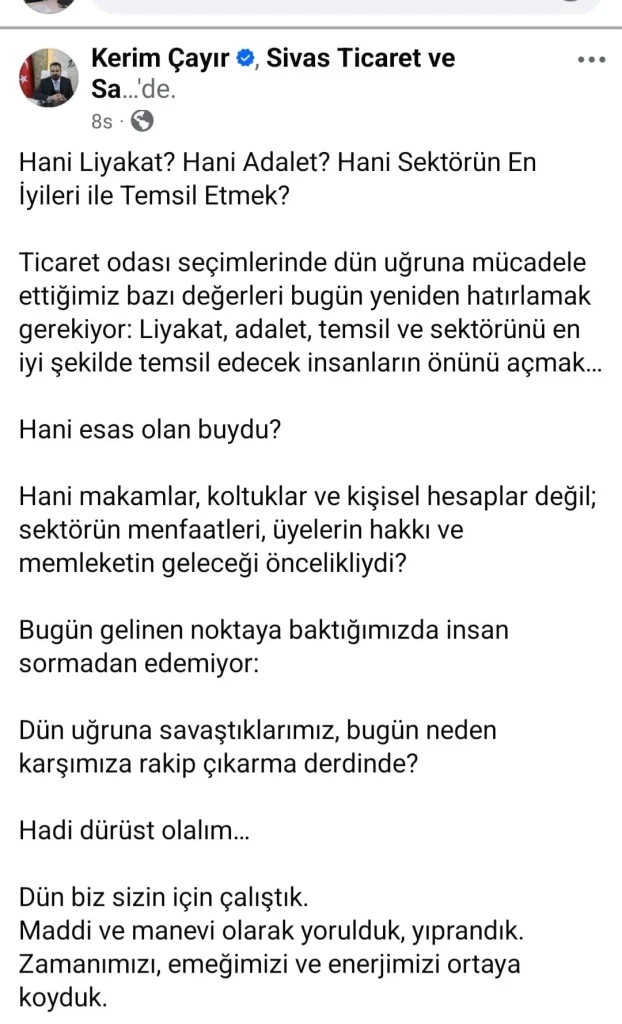Open Kerim Çayır's profile picture

[x=49, y=77]
